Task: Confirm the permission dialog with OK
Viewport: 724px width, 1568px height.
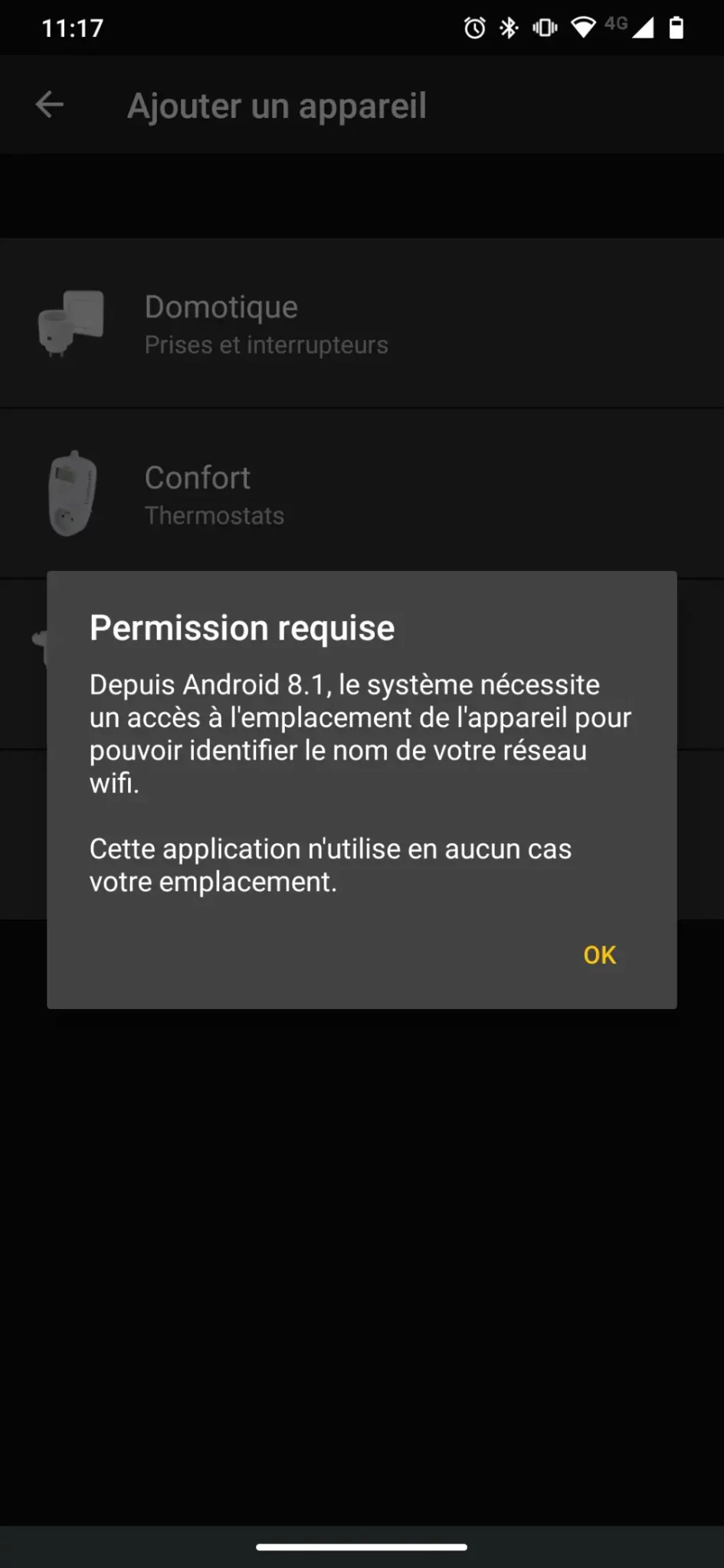Action: 599,955
